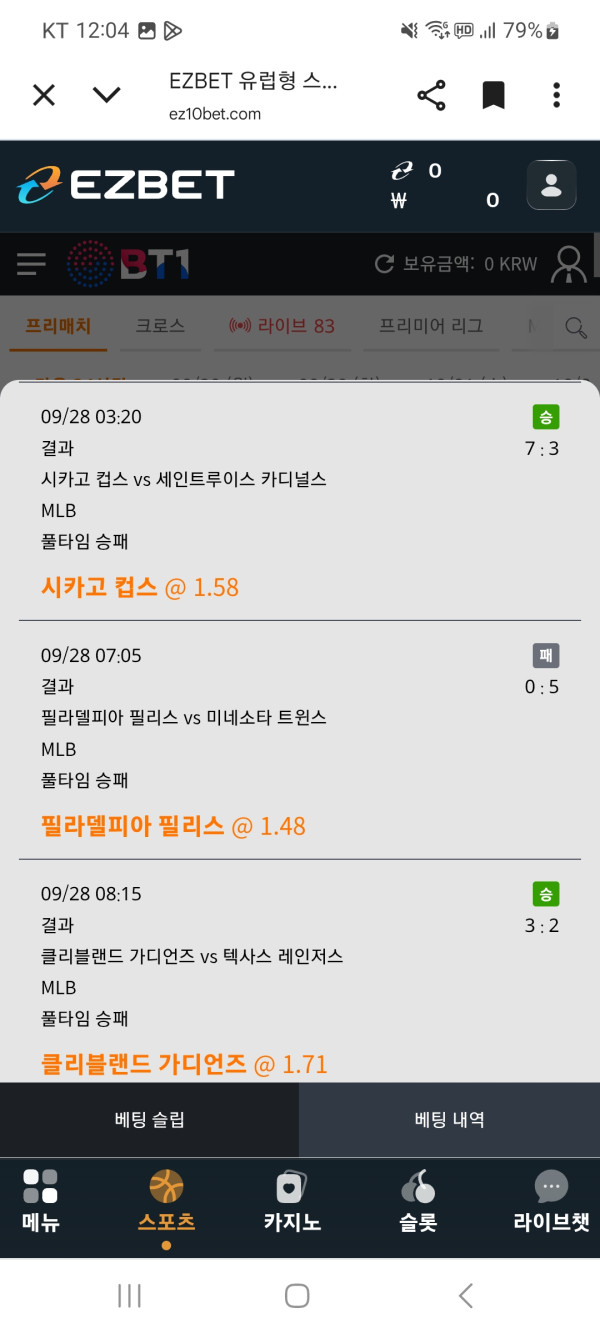600x1333 pixels.
Task: Close the browser tab with X
Action: tap(43, 95)
